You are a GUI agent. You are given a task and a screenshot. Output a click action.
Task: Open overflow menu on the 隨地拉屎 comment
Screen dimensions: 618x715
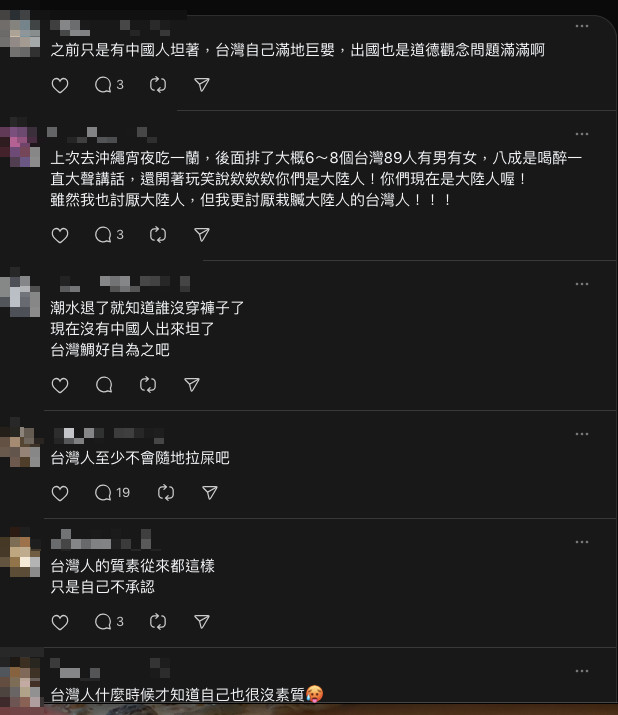tap(581, 433)
